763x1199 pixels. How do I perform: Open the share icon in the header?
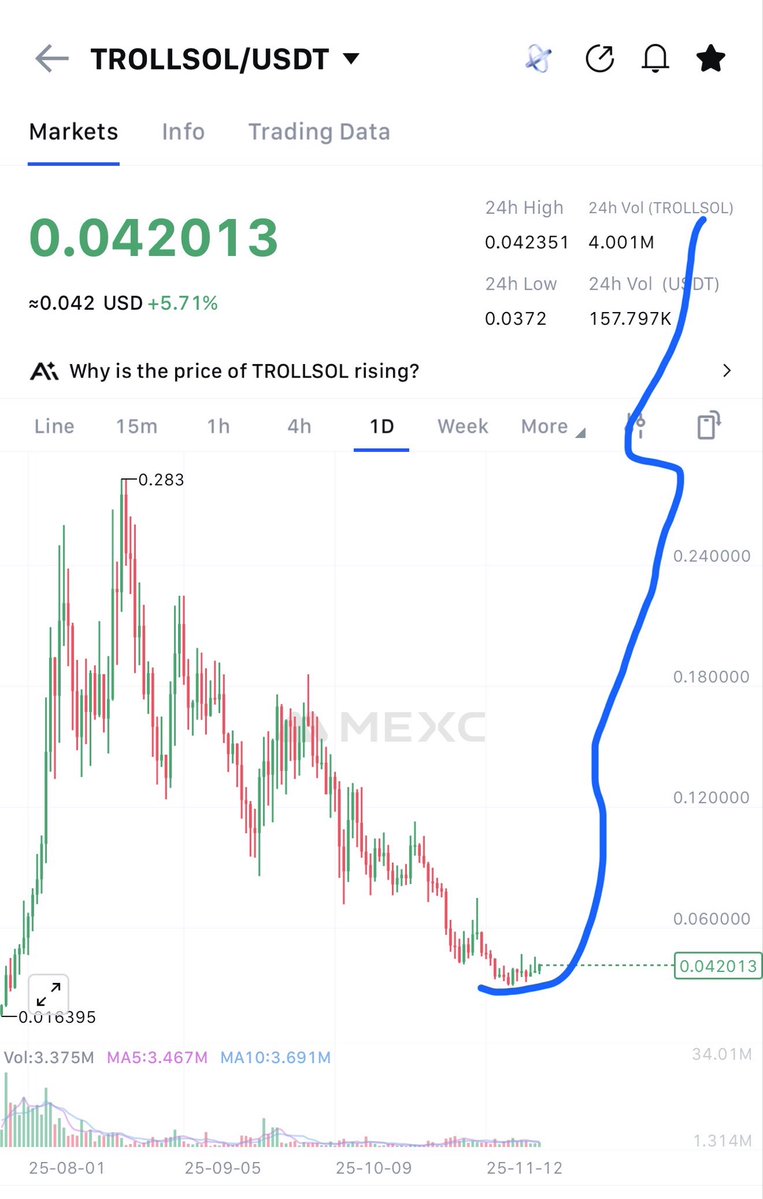pyautogui.click(x=599, y=59)
